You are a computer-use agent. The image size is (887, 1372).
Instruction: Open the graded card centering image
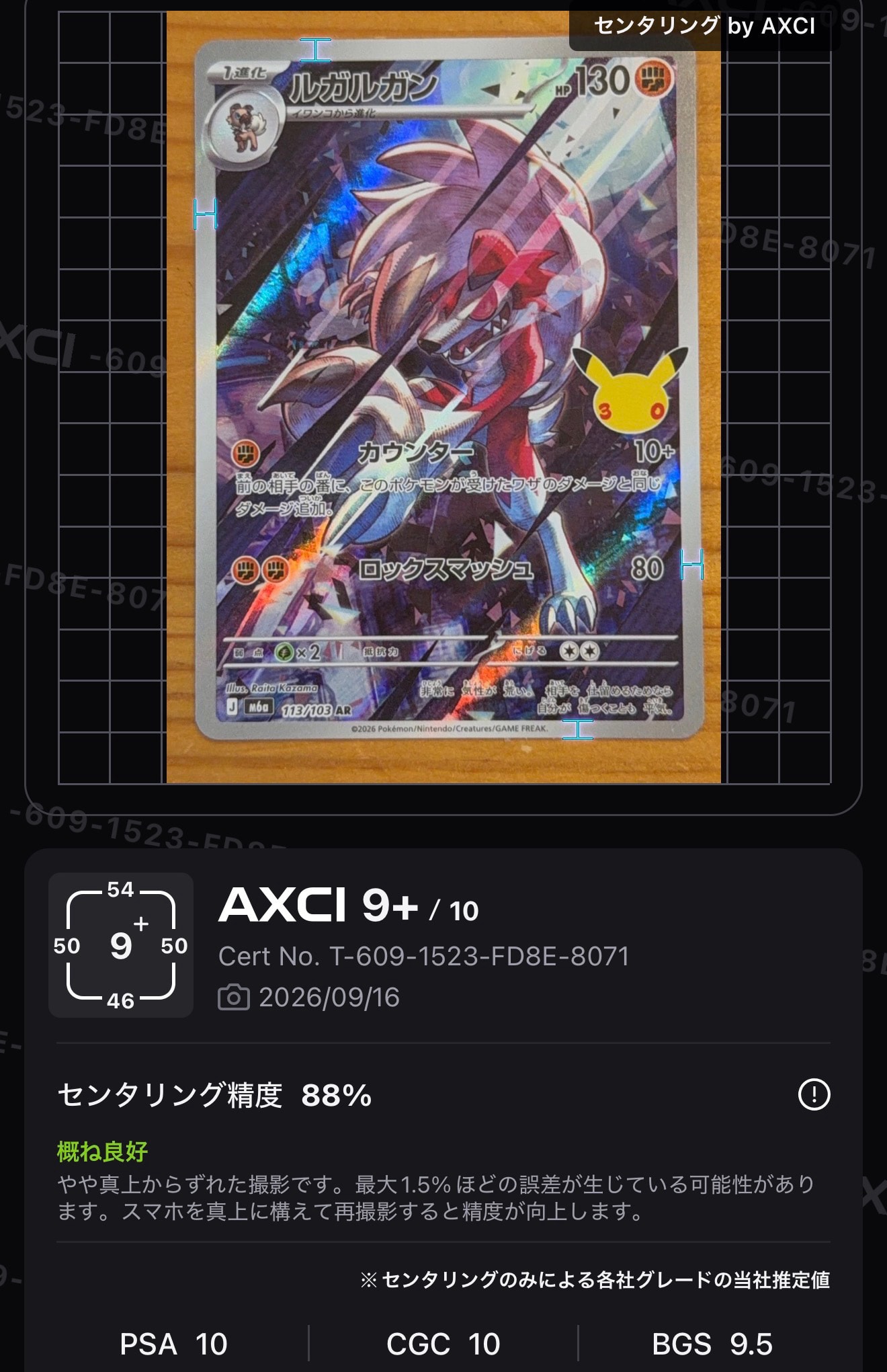[444, 397]
